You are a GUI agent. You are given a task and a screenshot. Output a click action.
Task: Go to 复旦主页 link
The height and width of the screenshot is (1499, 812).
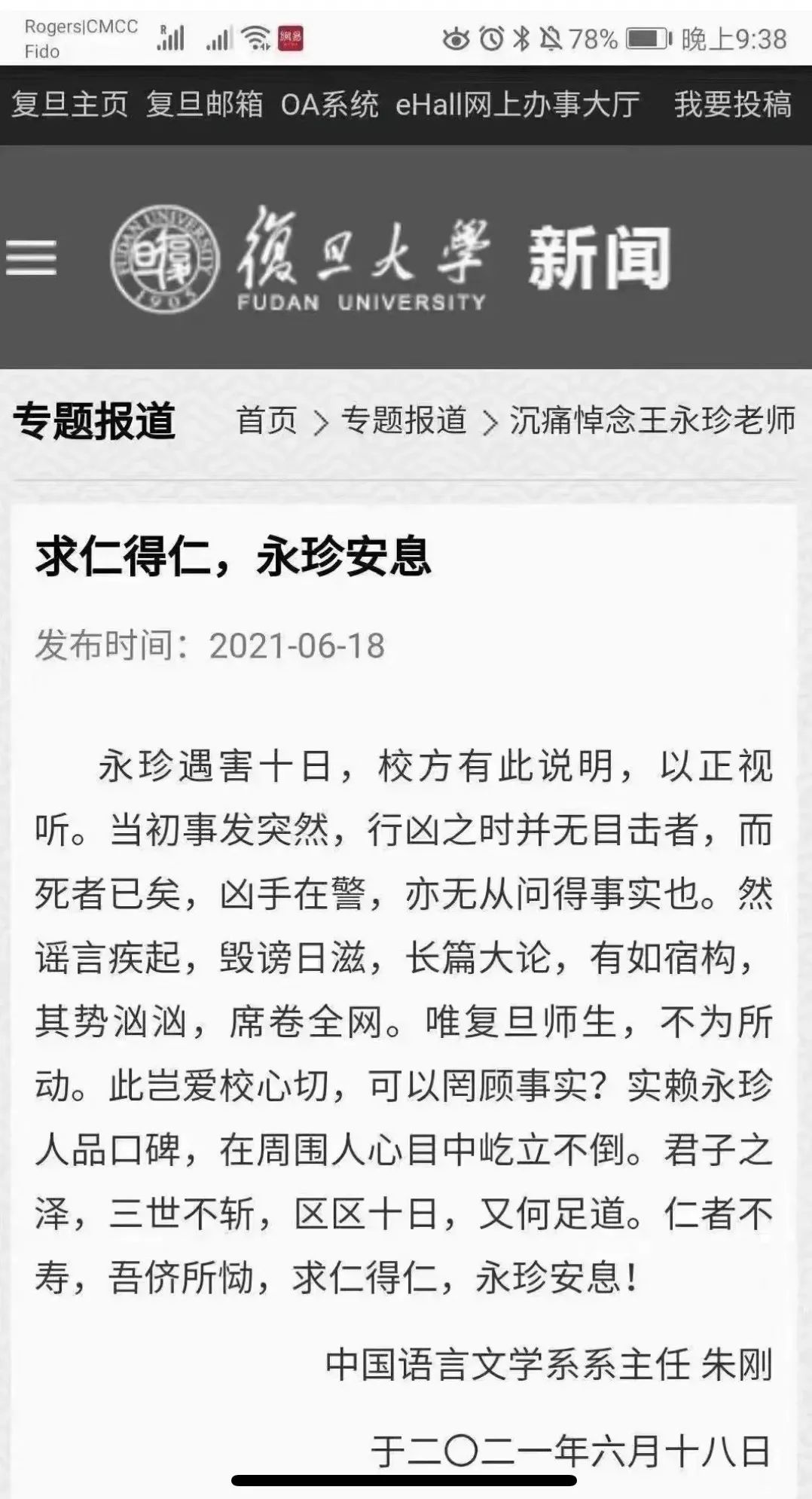coord(70,104)
